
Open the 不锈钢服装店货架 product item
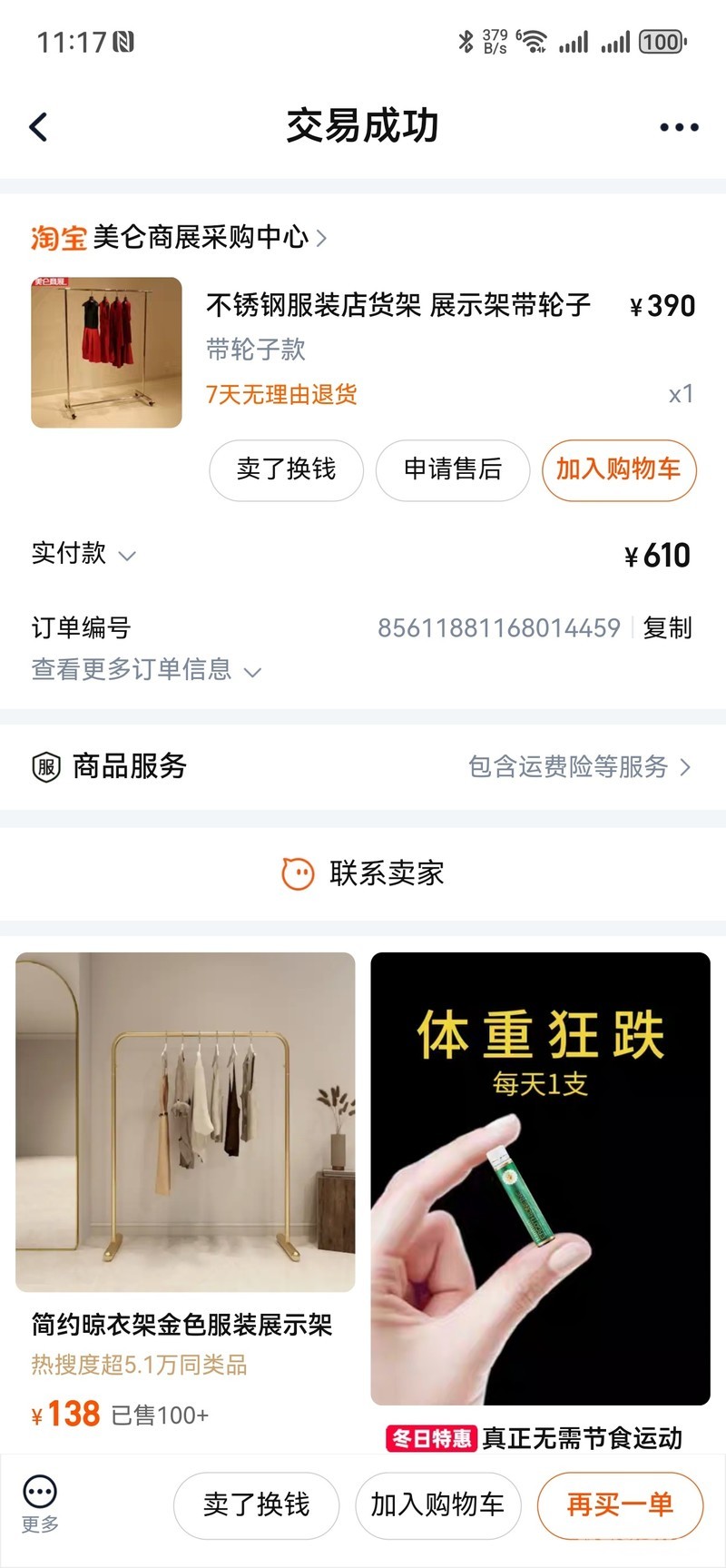click(397, 306)
